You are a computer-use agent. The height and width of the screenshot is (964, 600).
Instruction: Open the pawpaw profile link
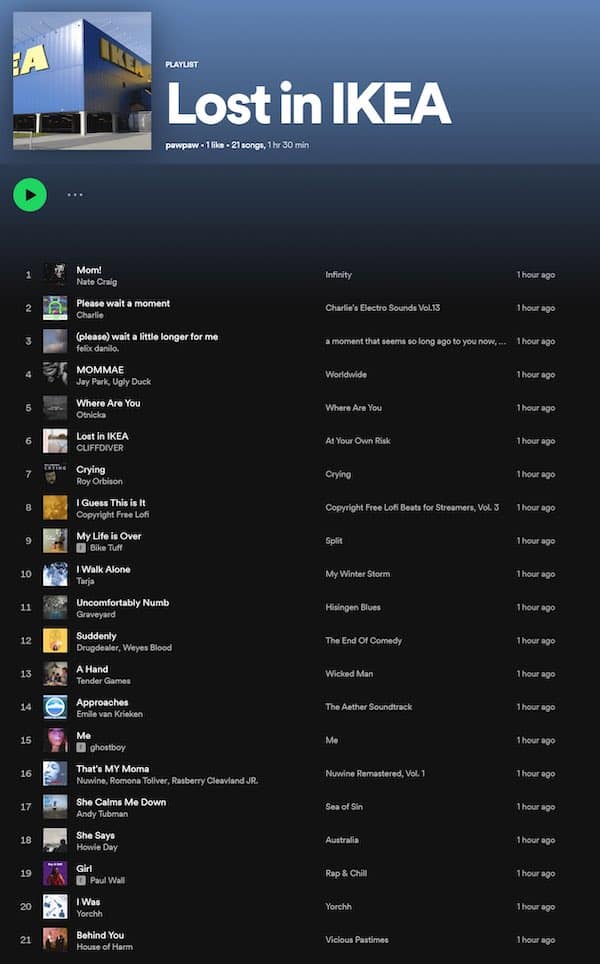[183, 145]
